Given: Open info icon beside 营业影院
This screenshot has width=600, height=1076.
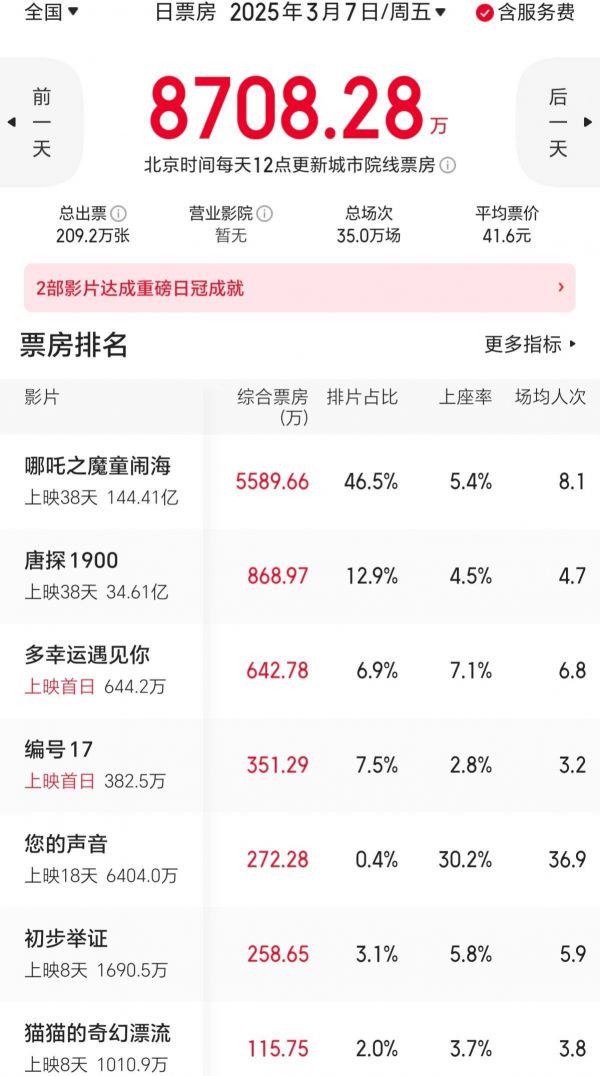Looking at the screenshot, I should [x=264, y=213].
